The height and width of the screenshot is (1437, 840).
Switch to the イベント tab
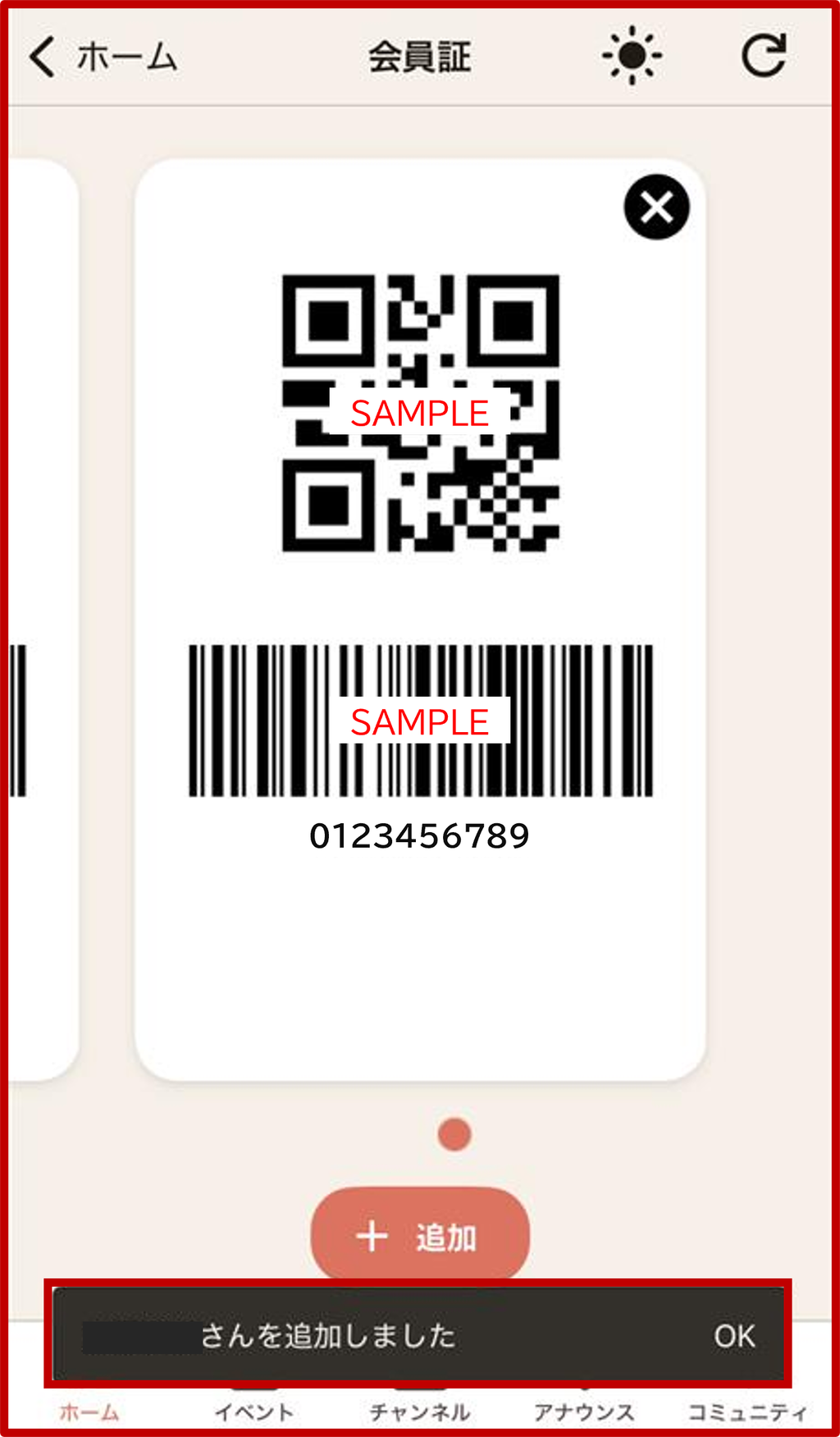pos(254,1412)
